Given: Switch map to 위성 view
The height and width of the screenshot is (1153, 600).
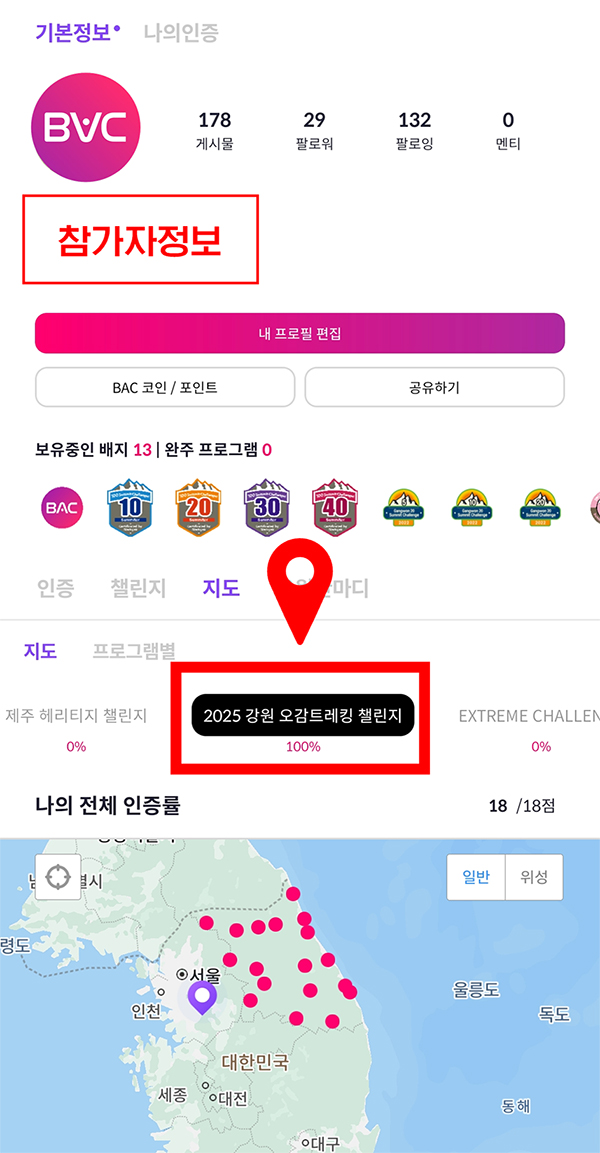Looking at the screenshot, I should (x=534, y=877).
